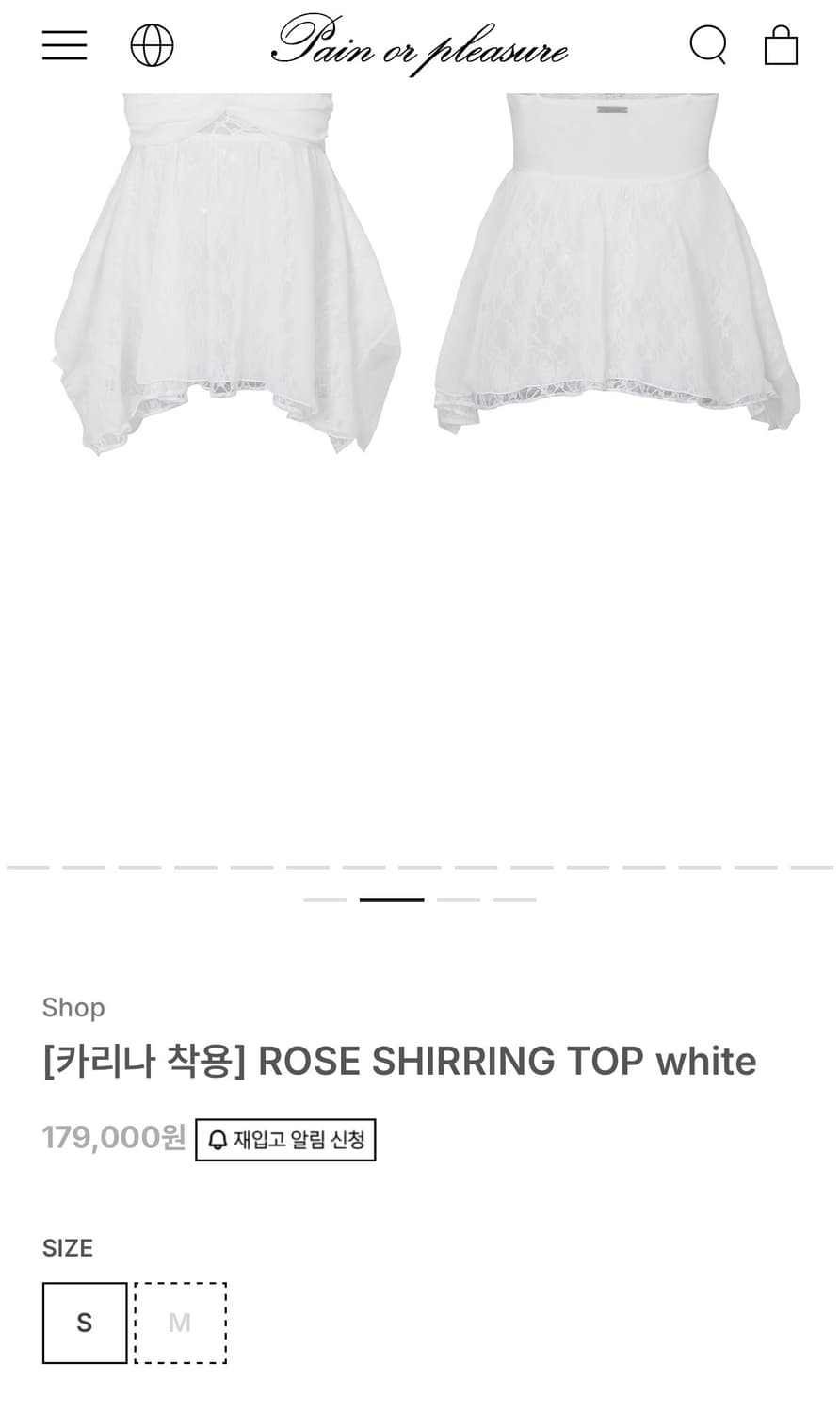
Task: Click the Pain or pleasure logo
Action: point(420,47)
